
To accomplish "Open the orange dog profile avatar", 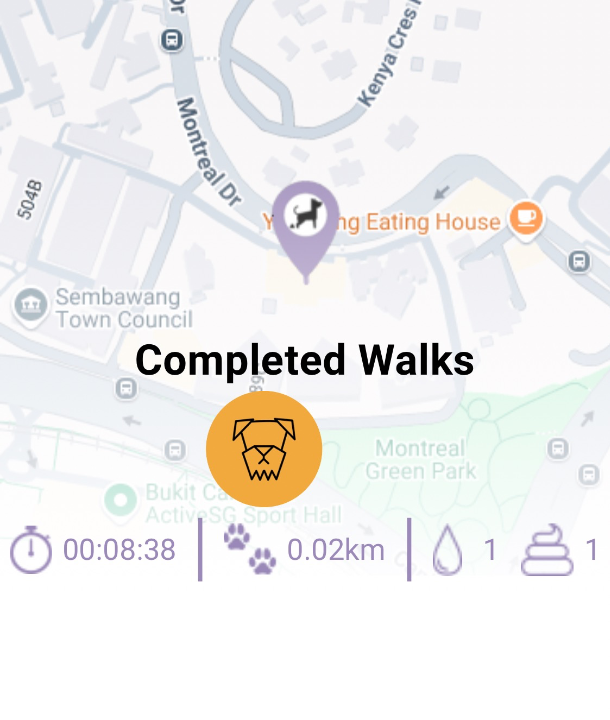I will [x=264, y=449].
